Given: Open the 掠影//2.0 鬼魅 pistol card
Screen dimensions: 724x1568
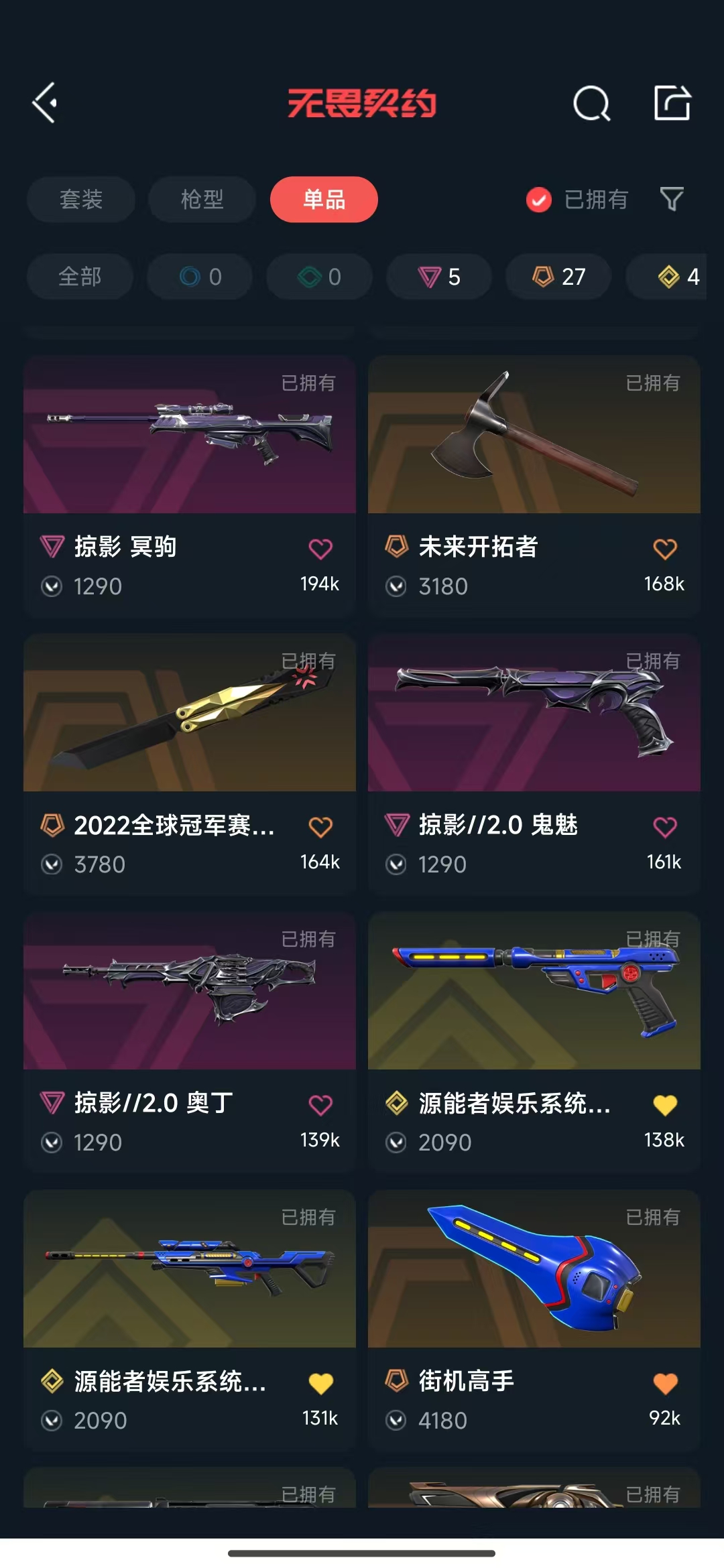Looking at the screenshot, I should (534, 714).
